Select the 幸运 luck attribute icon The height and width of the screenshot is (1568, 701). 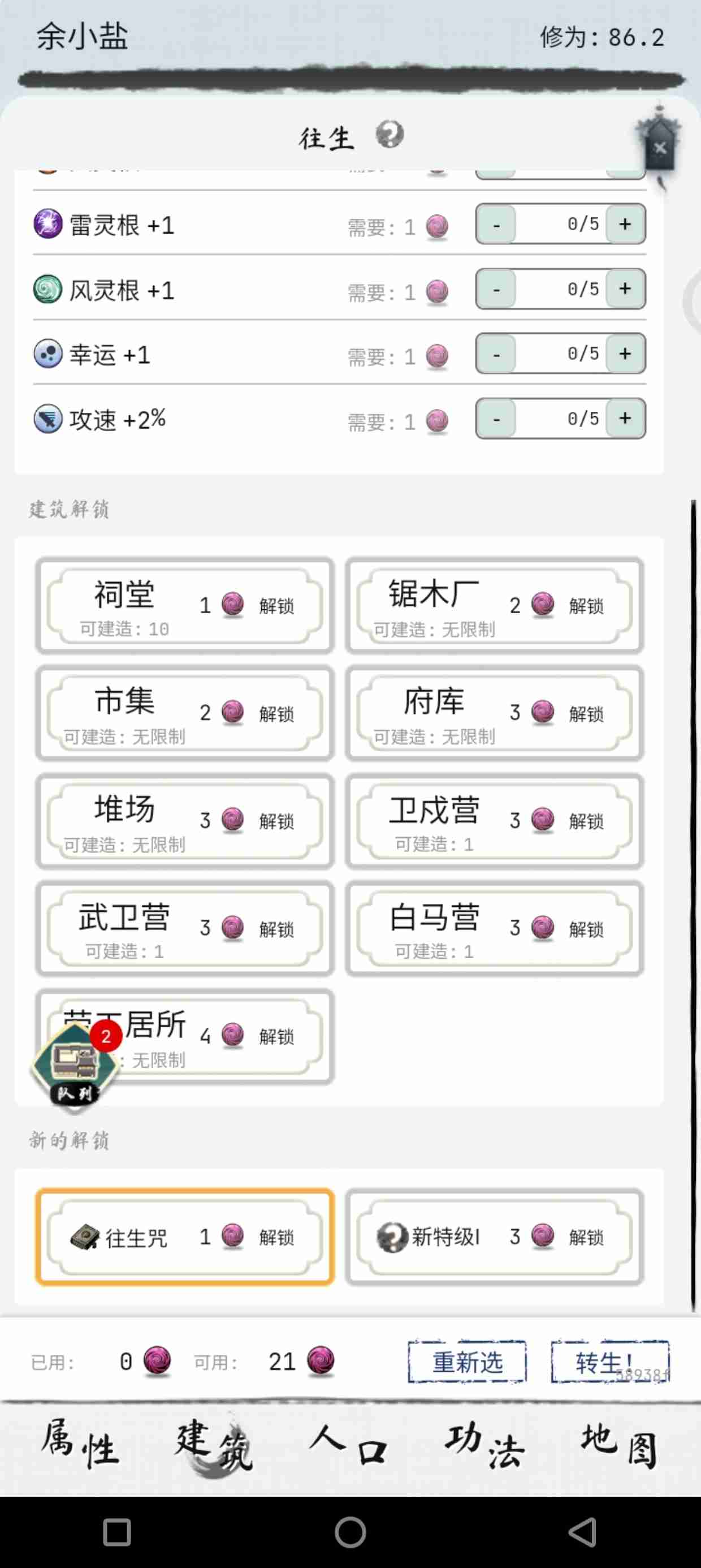pyautogui.click(x=49, y=355)
